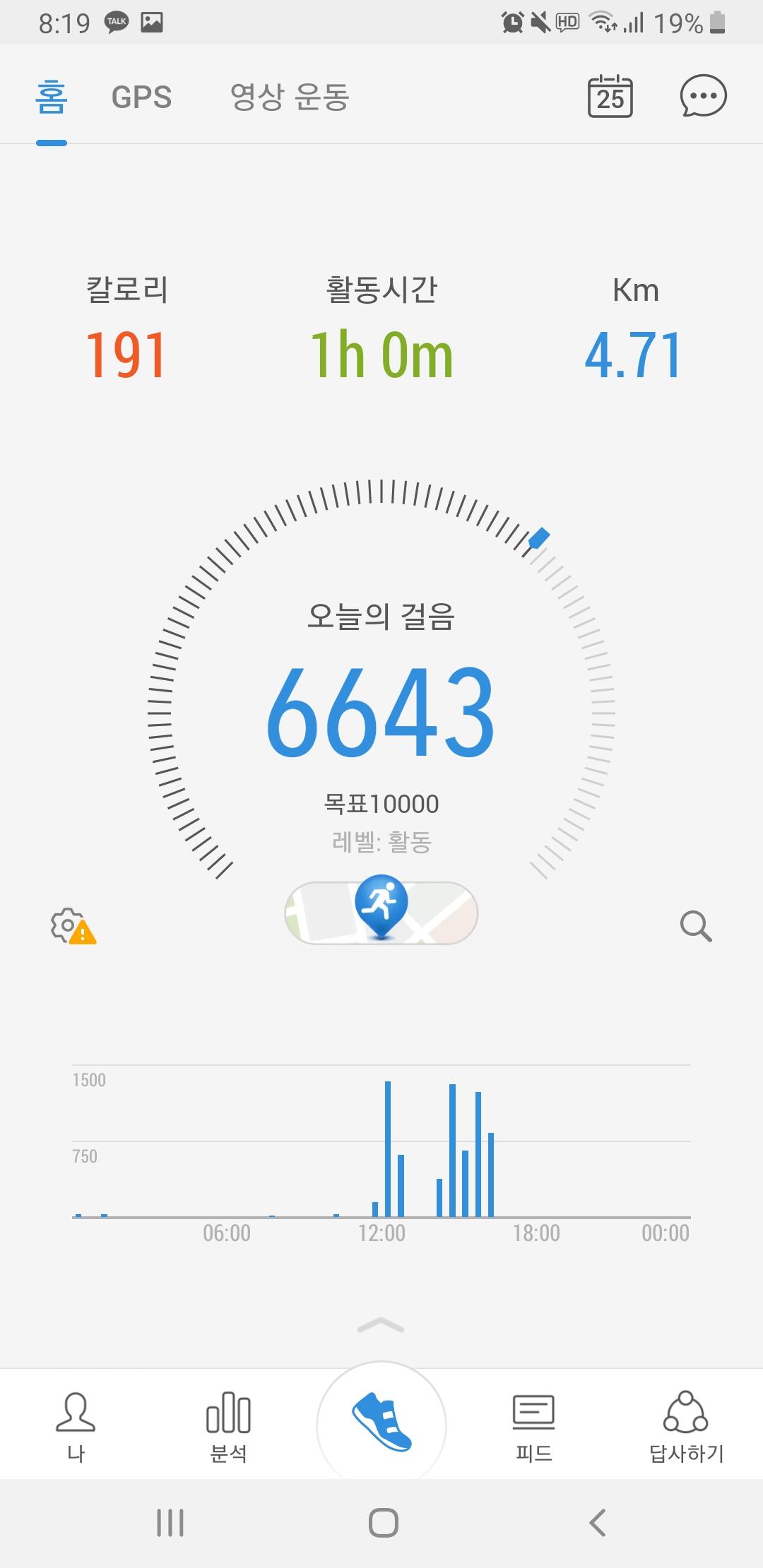The width and height of the screenshot is (763, 1568).
Task: Open settings gear with warning badge
Action: click(72, 926)
